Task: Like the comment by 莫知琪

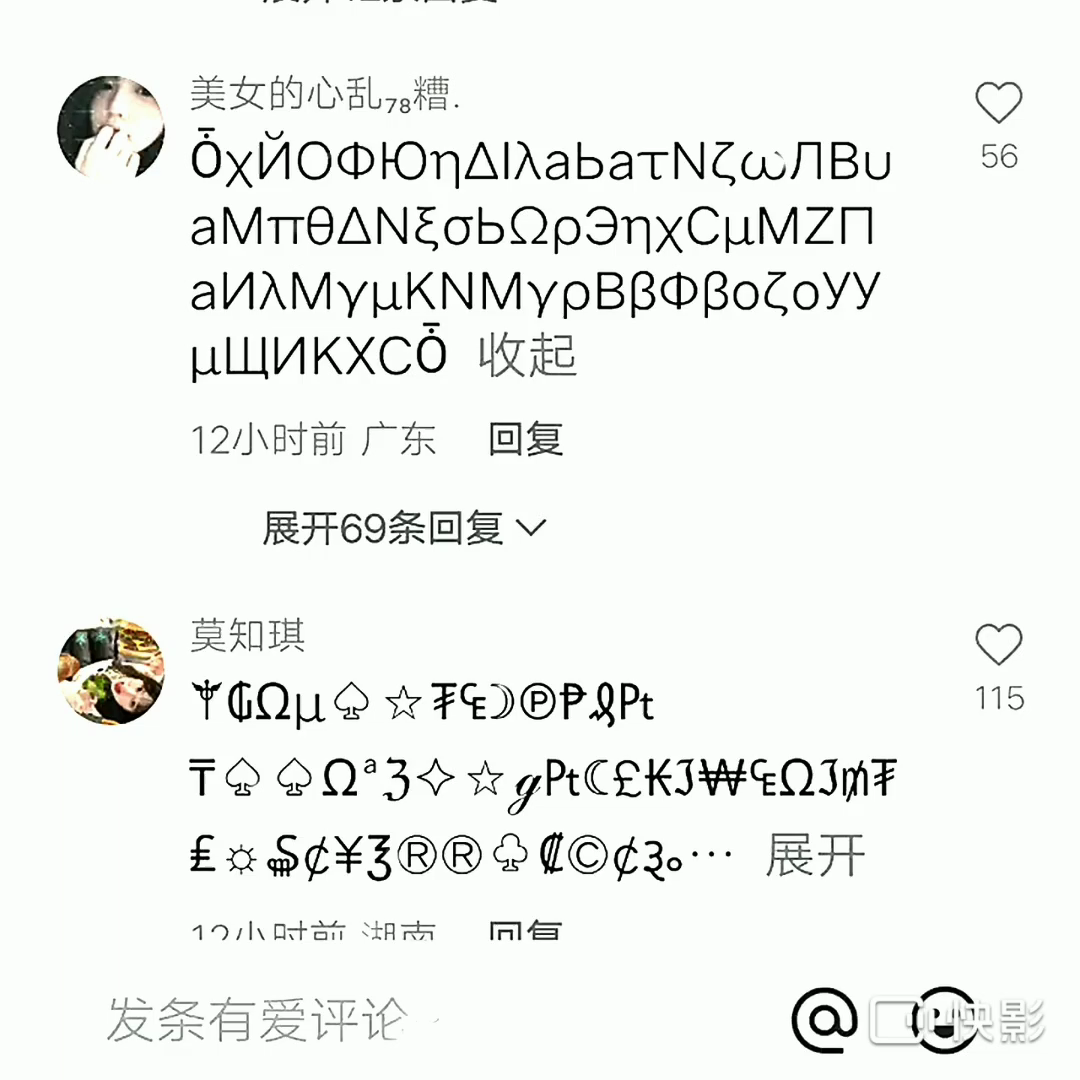Action: 998,646
